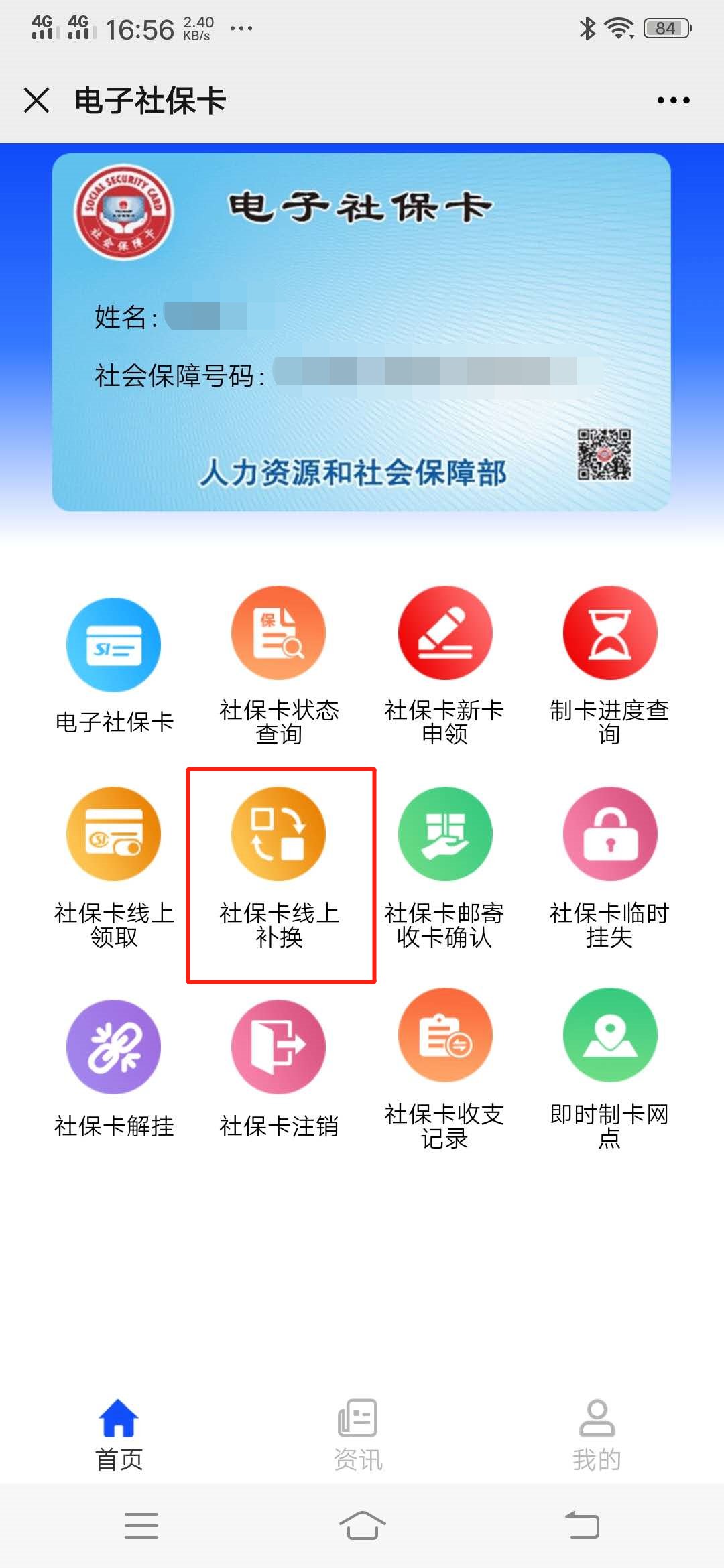Select 社保卡临时挂失

(609, 834)
